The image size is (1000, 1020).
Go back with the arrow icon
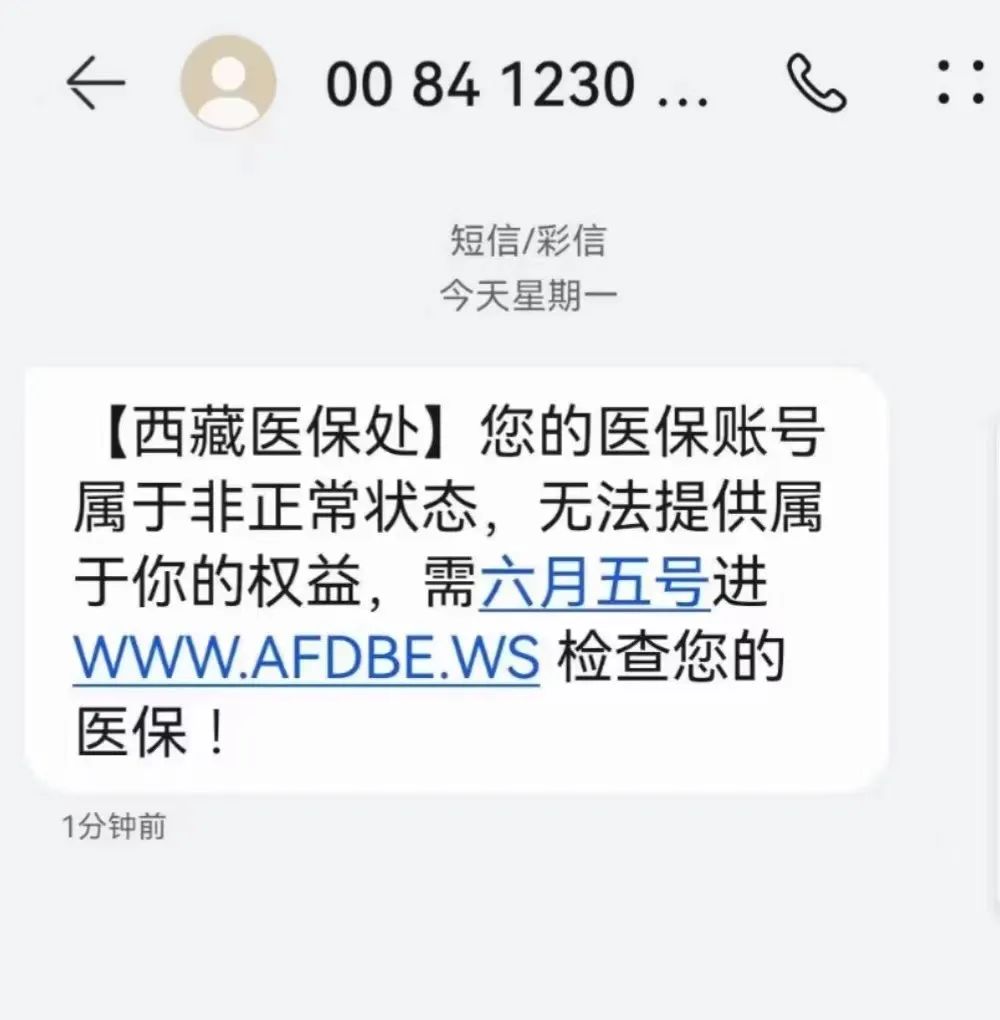pyautogui.click(x=95, y=82)
